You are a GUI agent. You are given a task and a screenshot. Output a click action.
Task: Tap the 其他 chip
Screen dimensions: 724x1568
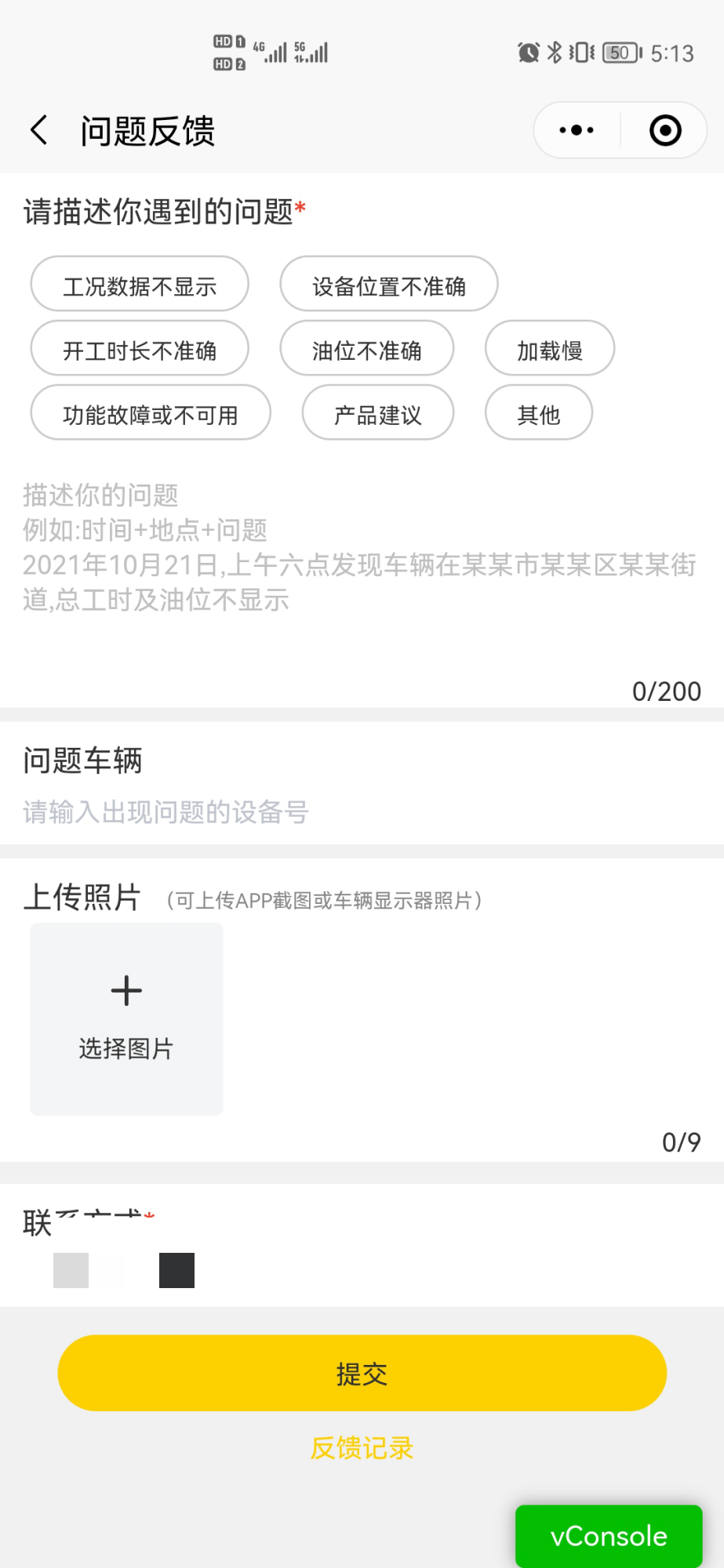(x=539, y=412)
